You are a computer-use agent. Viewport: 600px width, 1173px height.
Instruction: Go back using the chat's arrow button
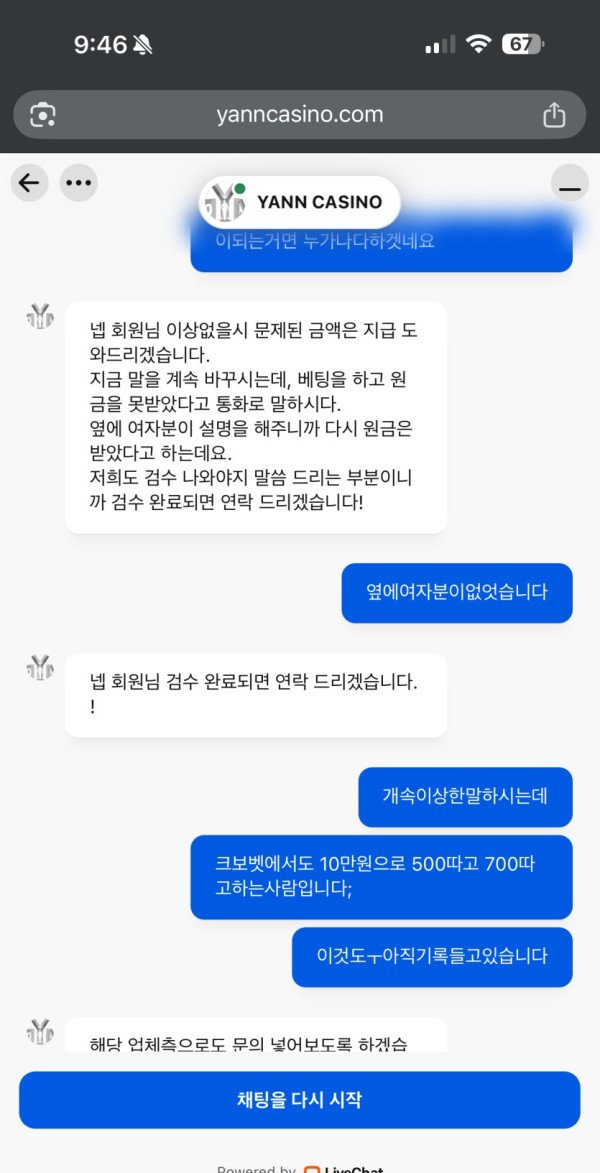point(29,183)
